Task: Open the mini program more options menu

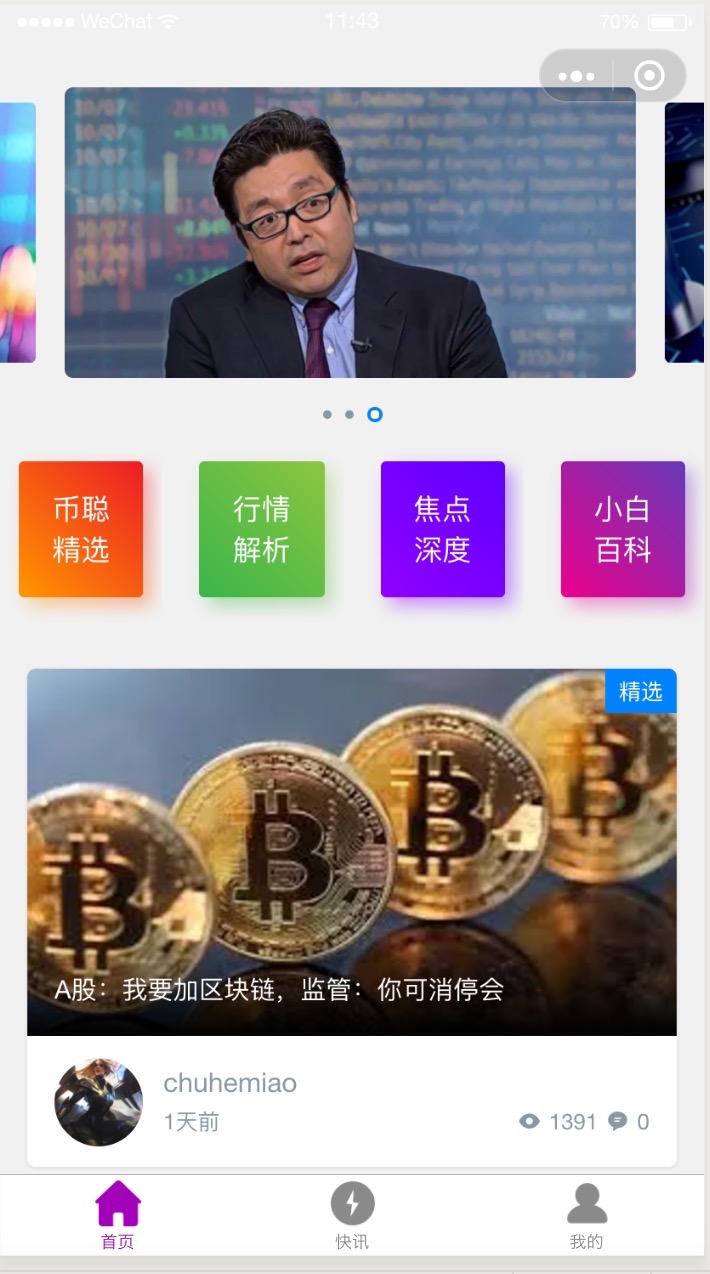Action: click(577, 76)
